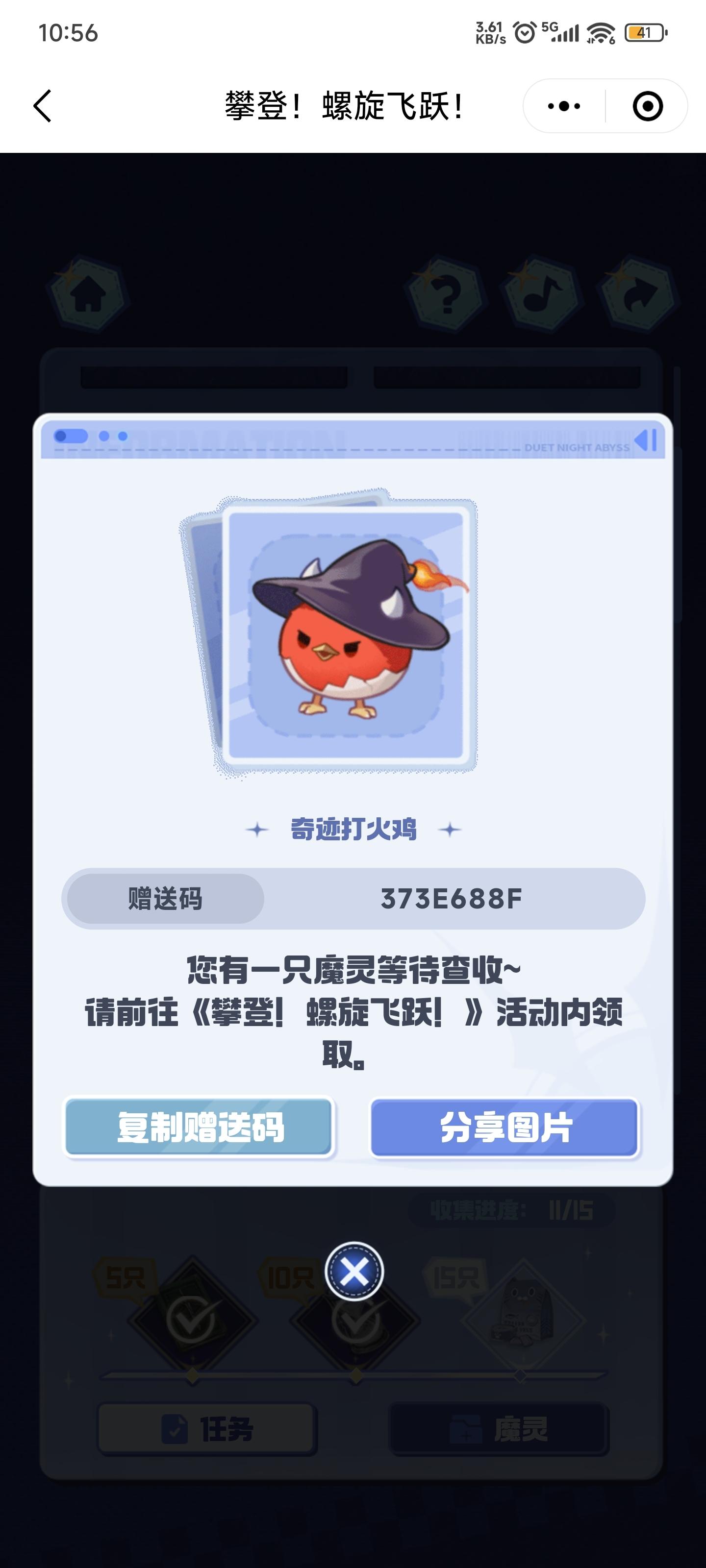Open the mini program more-options menu
706x1568 pixels.
click(564, 106)
